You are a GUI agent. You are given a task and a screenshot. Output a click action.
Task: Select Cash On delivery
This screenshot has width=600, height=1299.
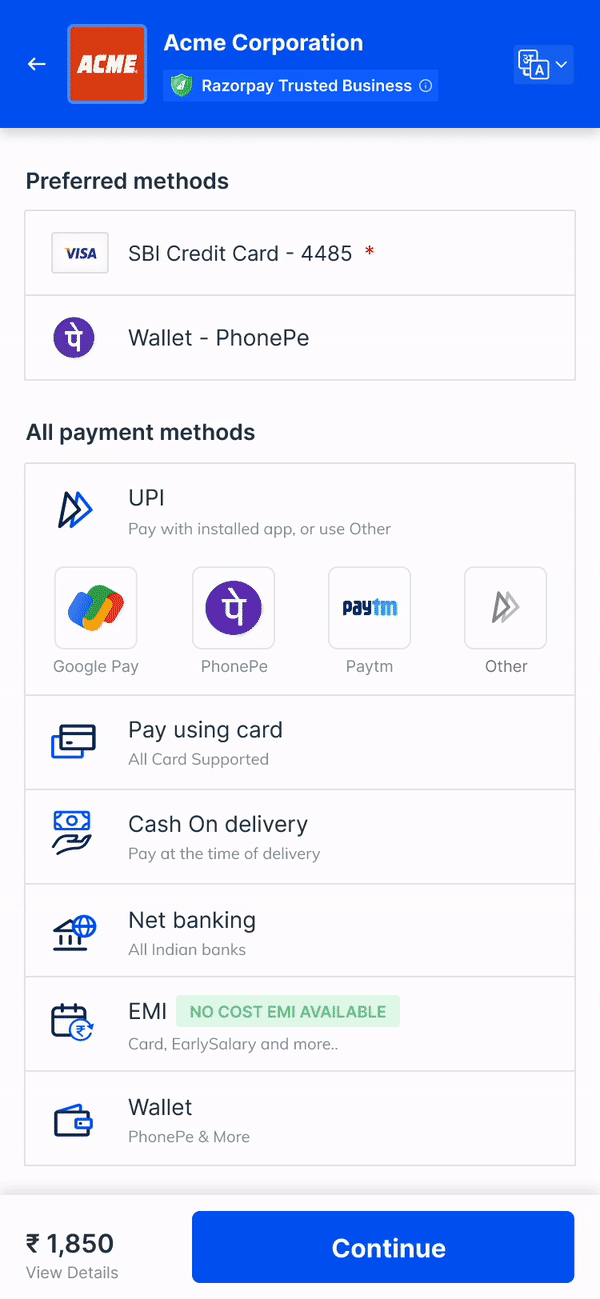pos(300,837)
